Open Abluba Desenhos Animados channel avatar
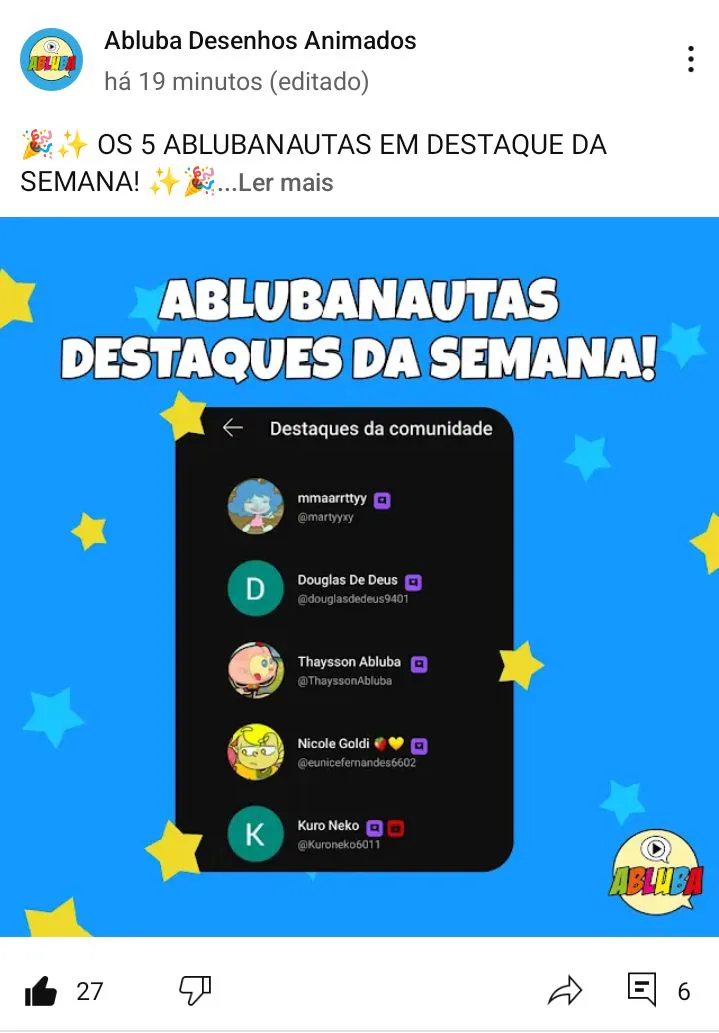719x1033 pixels. click(x=51, y=60)
